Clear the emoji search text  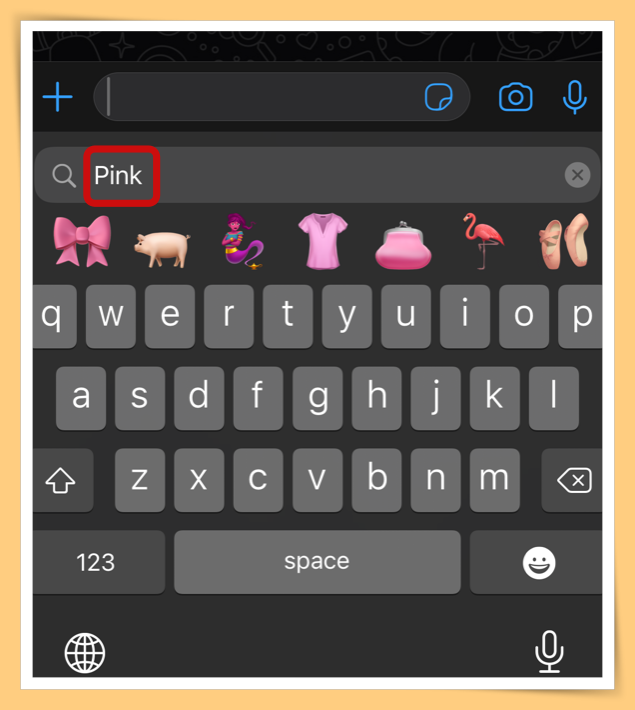coord(577,176)
